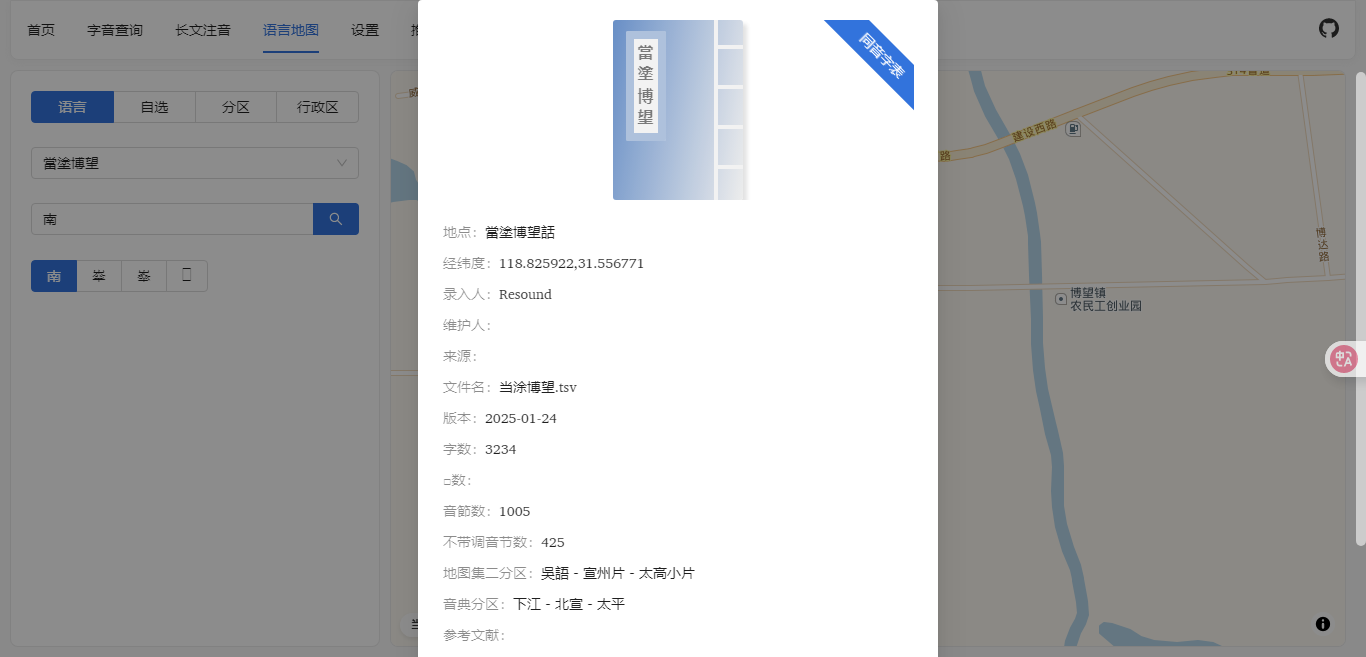1366x657 pixels.
Task: Open the GitHub repository icon
Action: coord(1328,28)
